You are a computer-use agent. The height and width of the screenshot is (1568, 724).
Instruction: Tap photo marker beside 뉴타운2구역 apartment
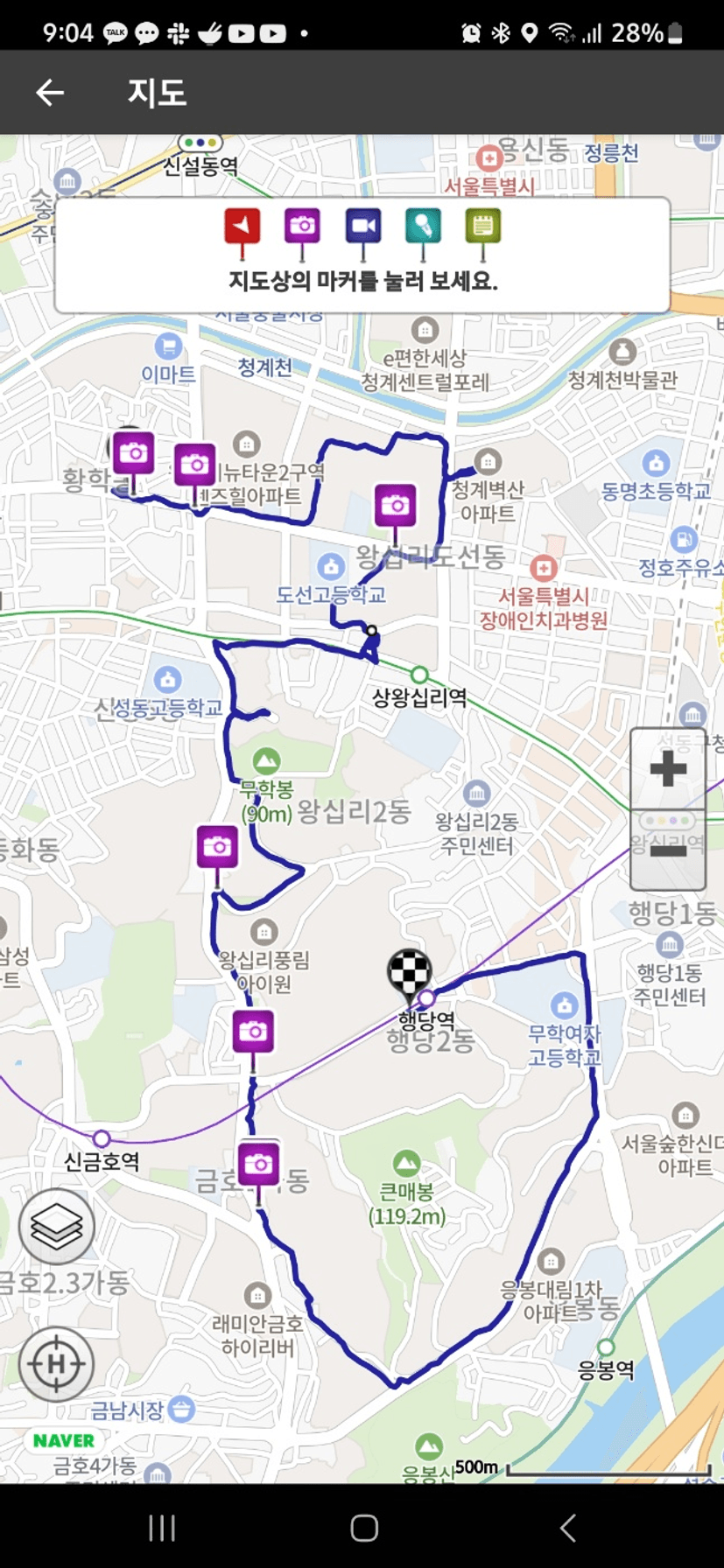coord(194,465)
